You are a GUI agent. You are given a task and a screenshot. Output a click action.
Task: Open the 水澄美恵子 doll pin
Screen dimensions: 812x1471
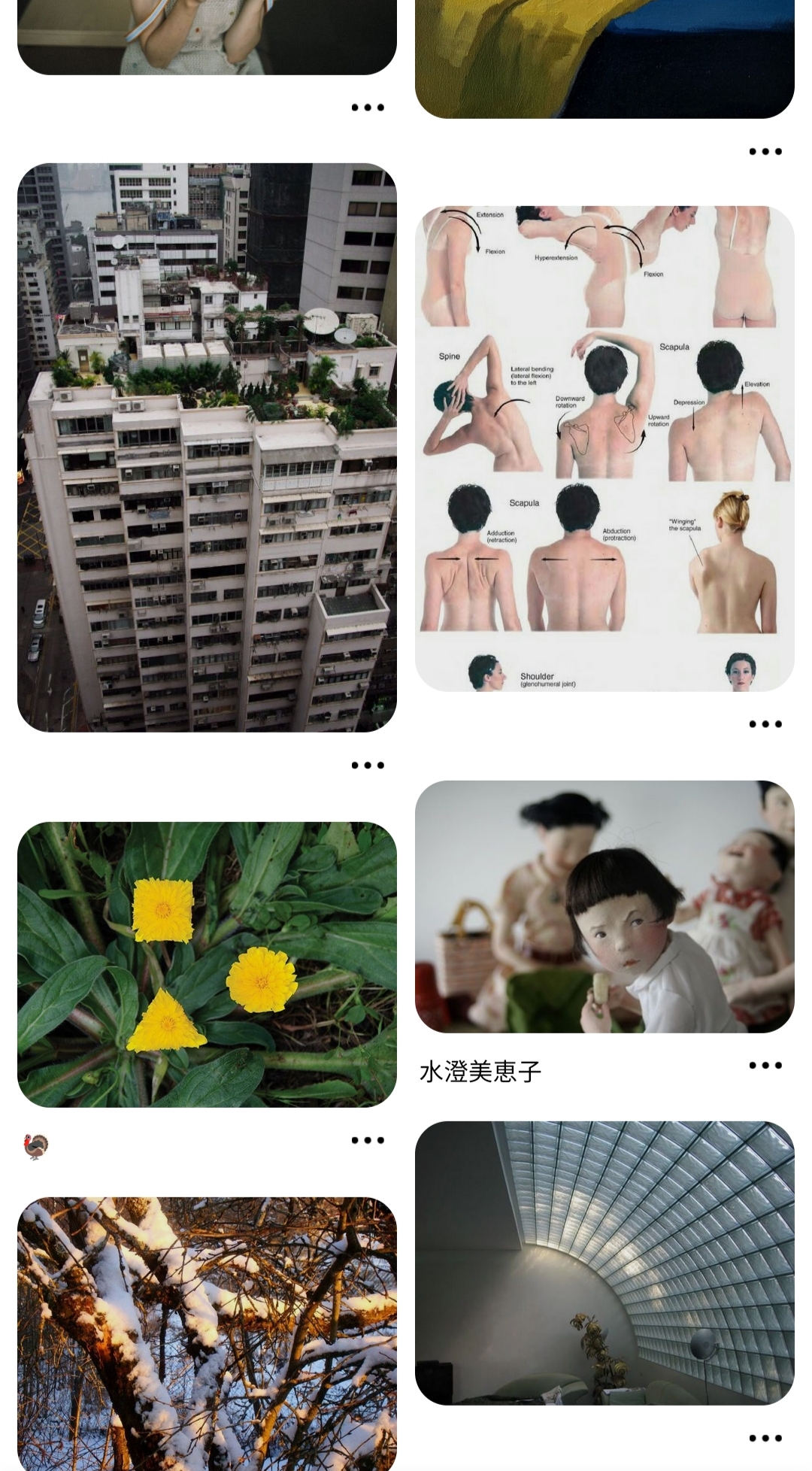pyautogui.click(x=604, y=906)
